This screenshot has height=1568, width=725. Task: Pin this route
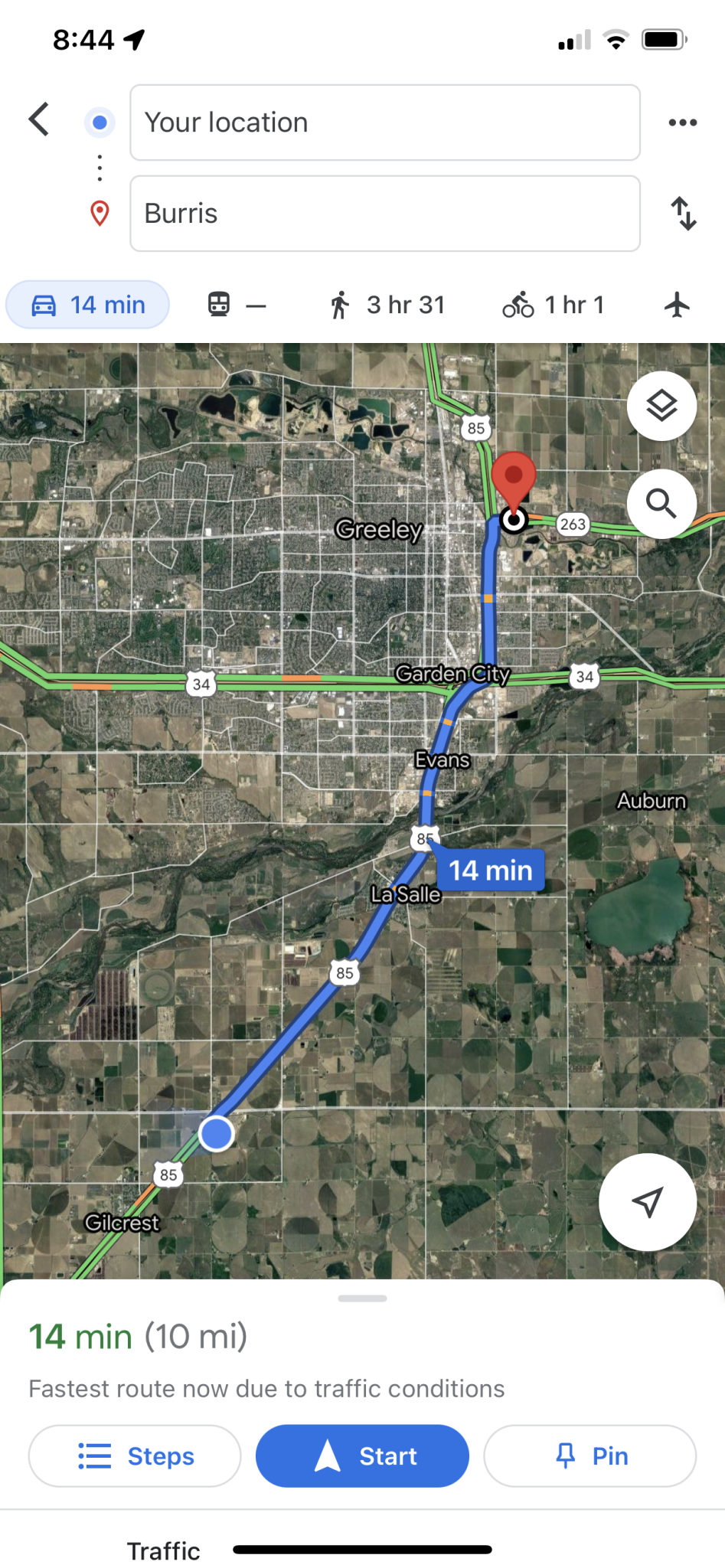pos(589,1455)
